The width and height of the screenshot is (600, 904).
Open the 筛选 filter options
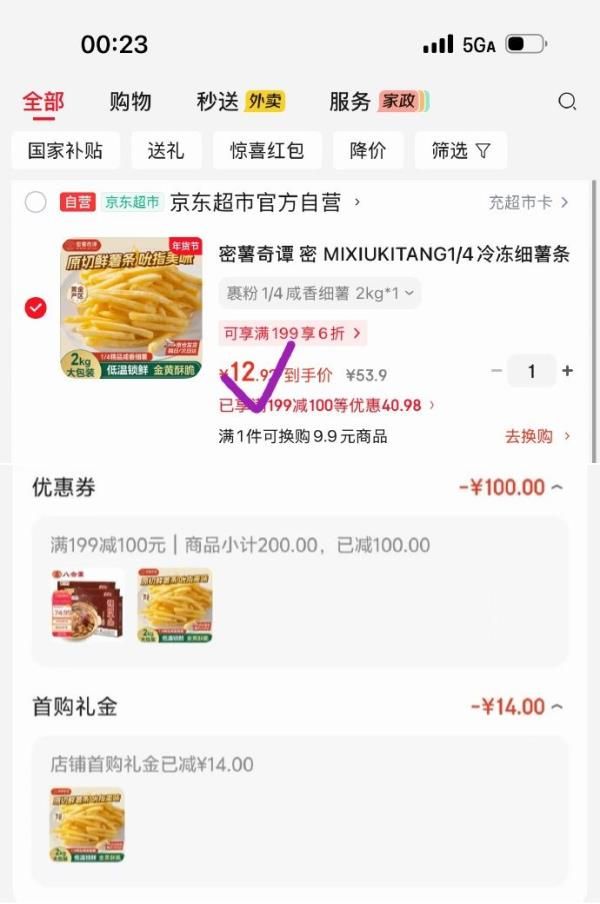[461, 151]
